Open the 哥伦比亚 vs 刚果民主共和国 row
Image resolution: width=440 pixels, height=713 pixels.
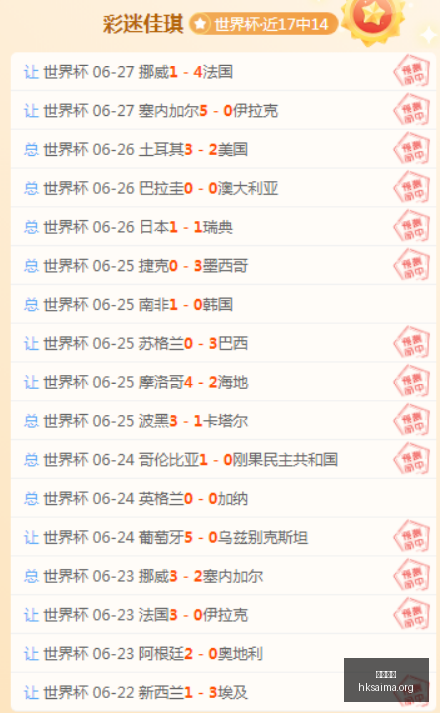223,460
